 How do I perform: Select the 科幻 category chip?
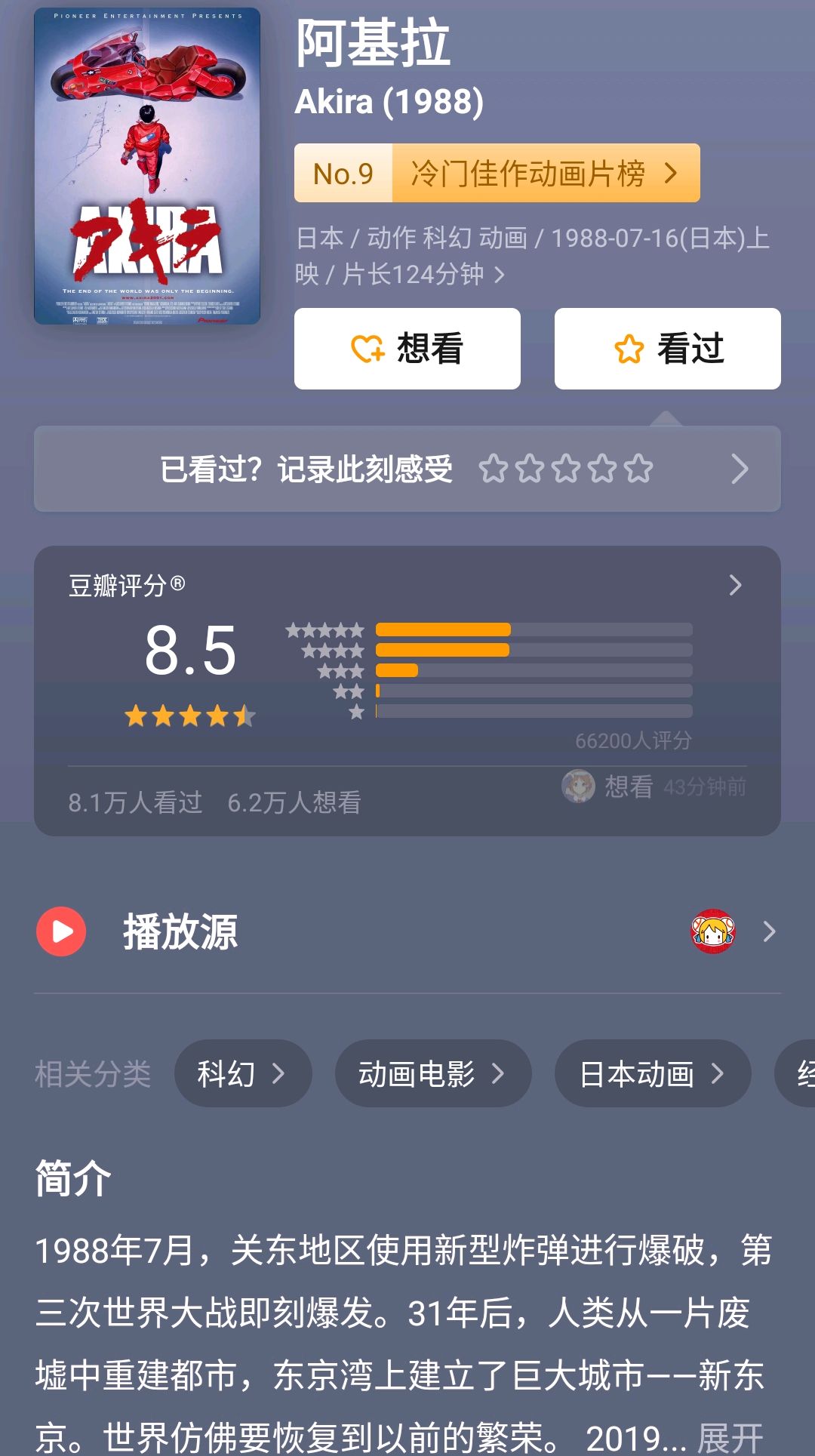[x=242, y=1073]
